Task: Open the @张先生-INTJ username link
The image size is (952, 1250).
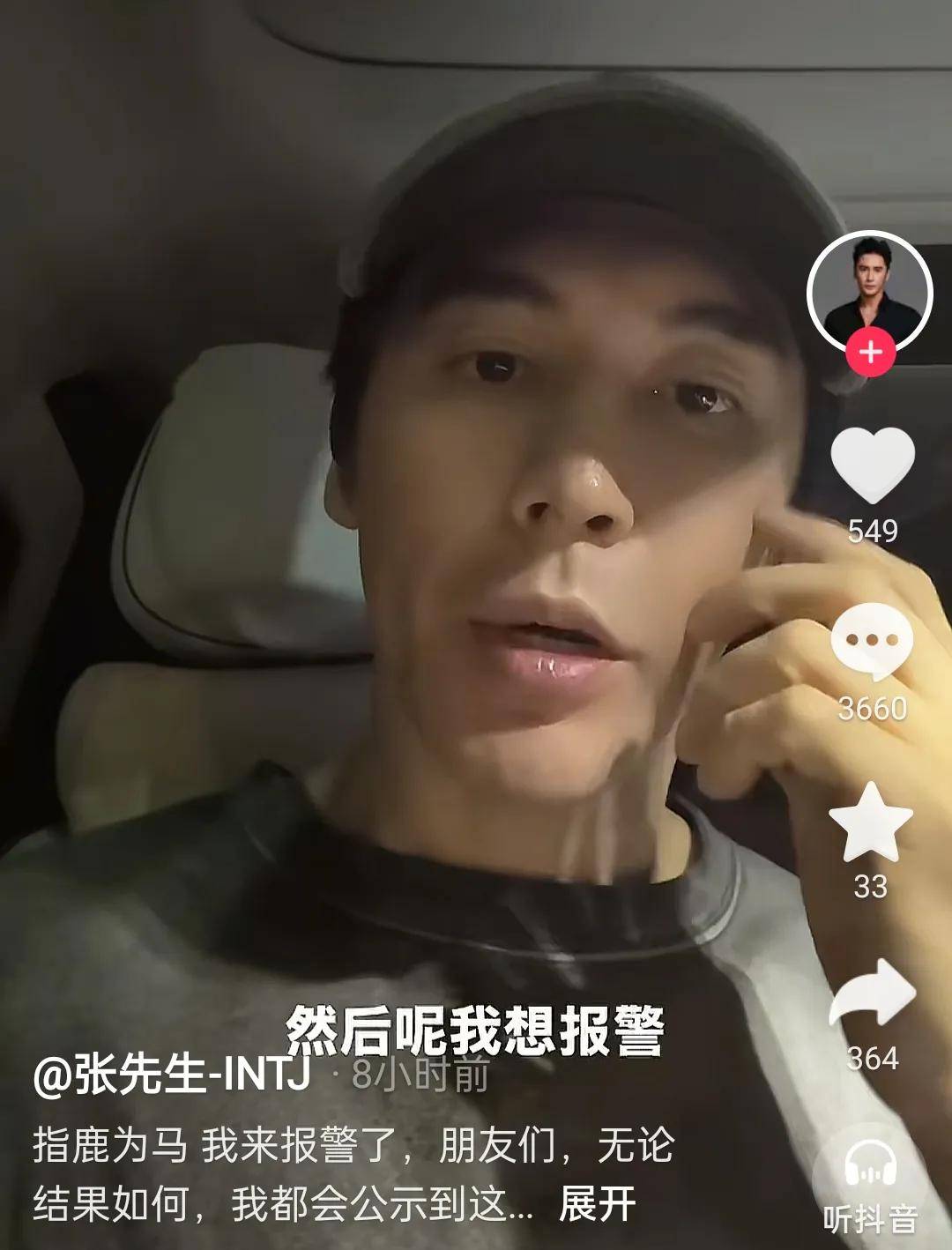Action: click(x=172, y=1075)
